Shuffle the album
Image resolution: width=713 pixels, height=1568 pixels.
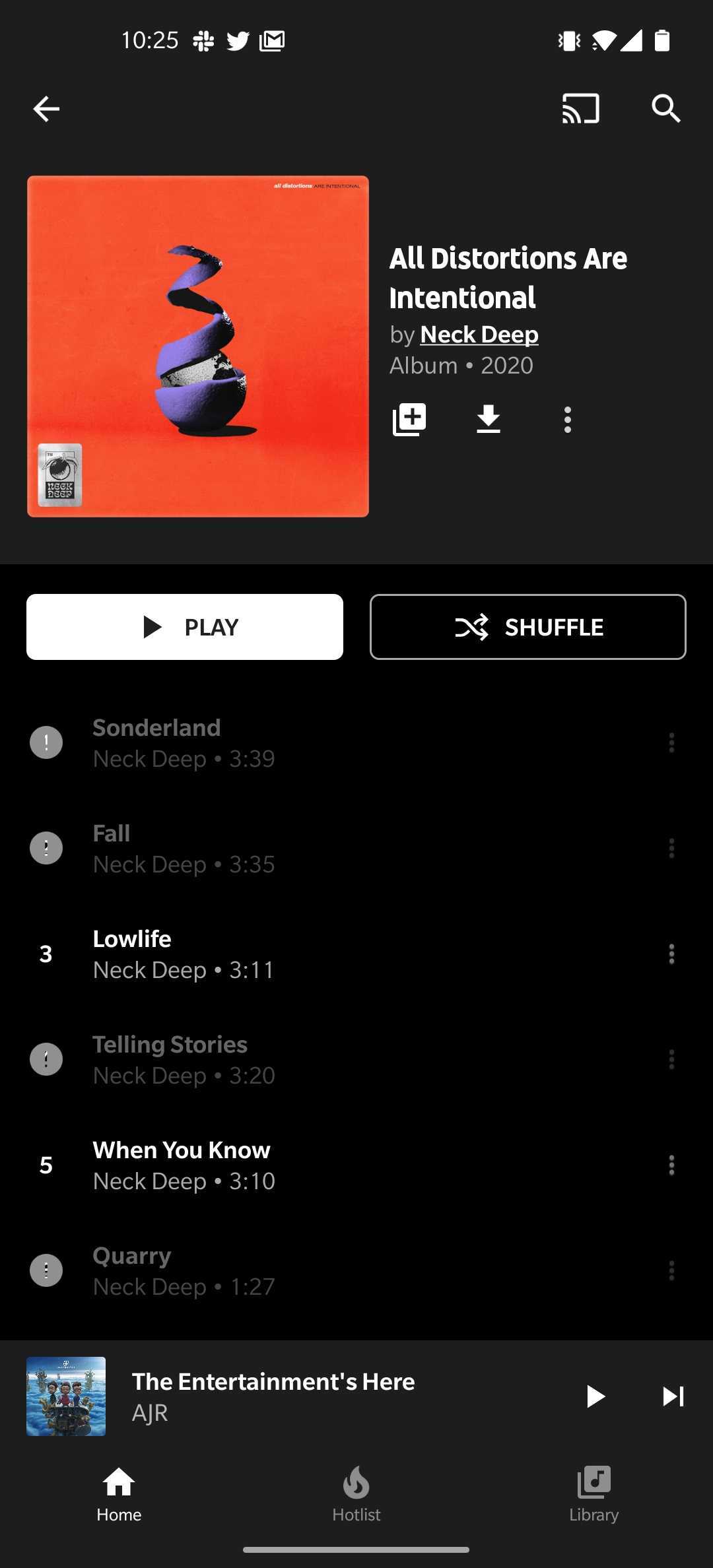pos(527,627)
